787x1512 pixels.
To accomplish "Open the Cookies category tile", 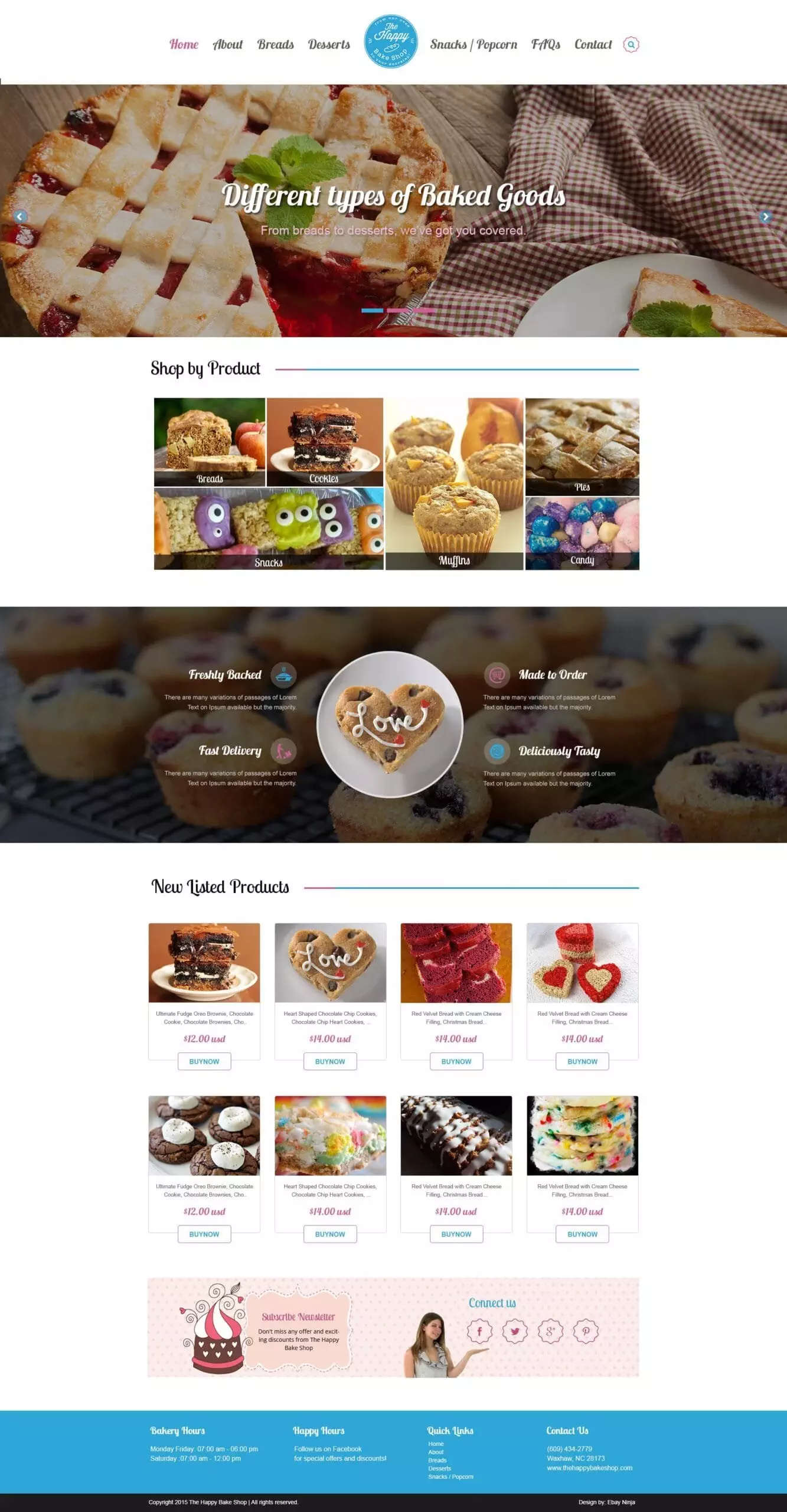I will click(x=324, y=442).
